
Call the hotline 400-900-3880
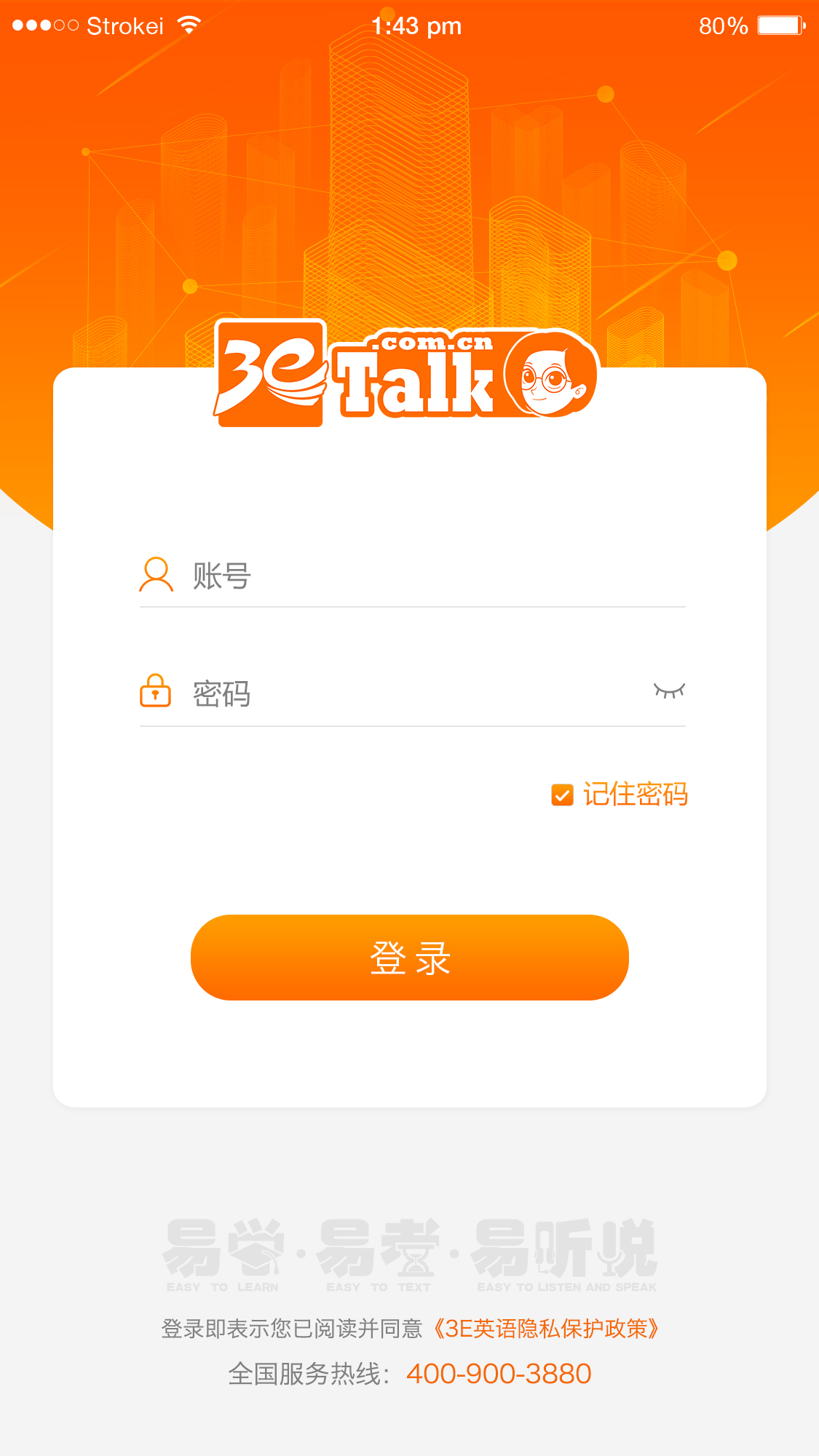pyautogui.click(x=499, y=1374)
